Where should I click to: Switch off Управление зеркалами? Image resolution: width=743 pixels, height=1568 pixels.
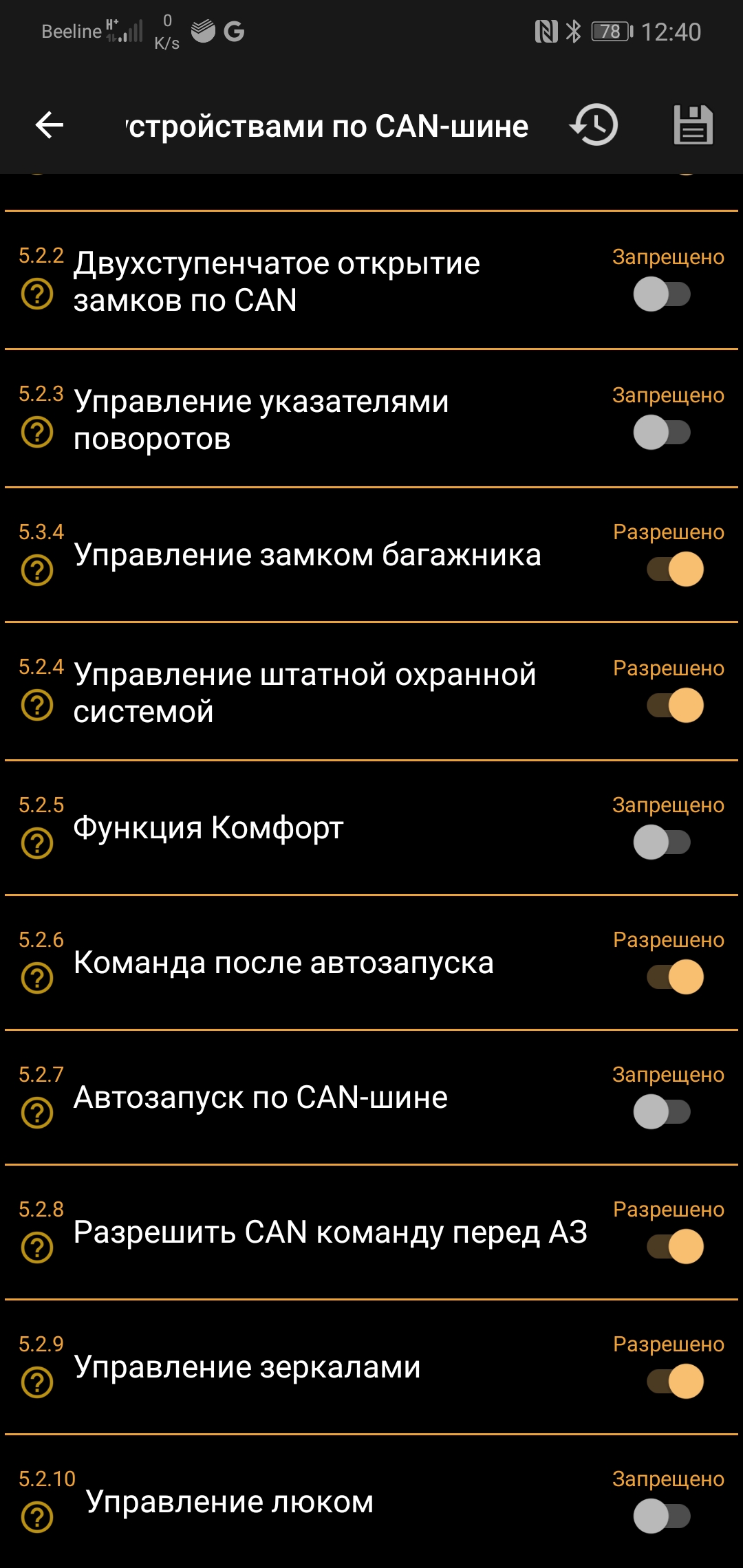(x=675, y=1382)
